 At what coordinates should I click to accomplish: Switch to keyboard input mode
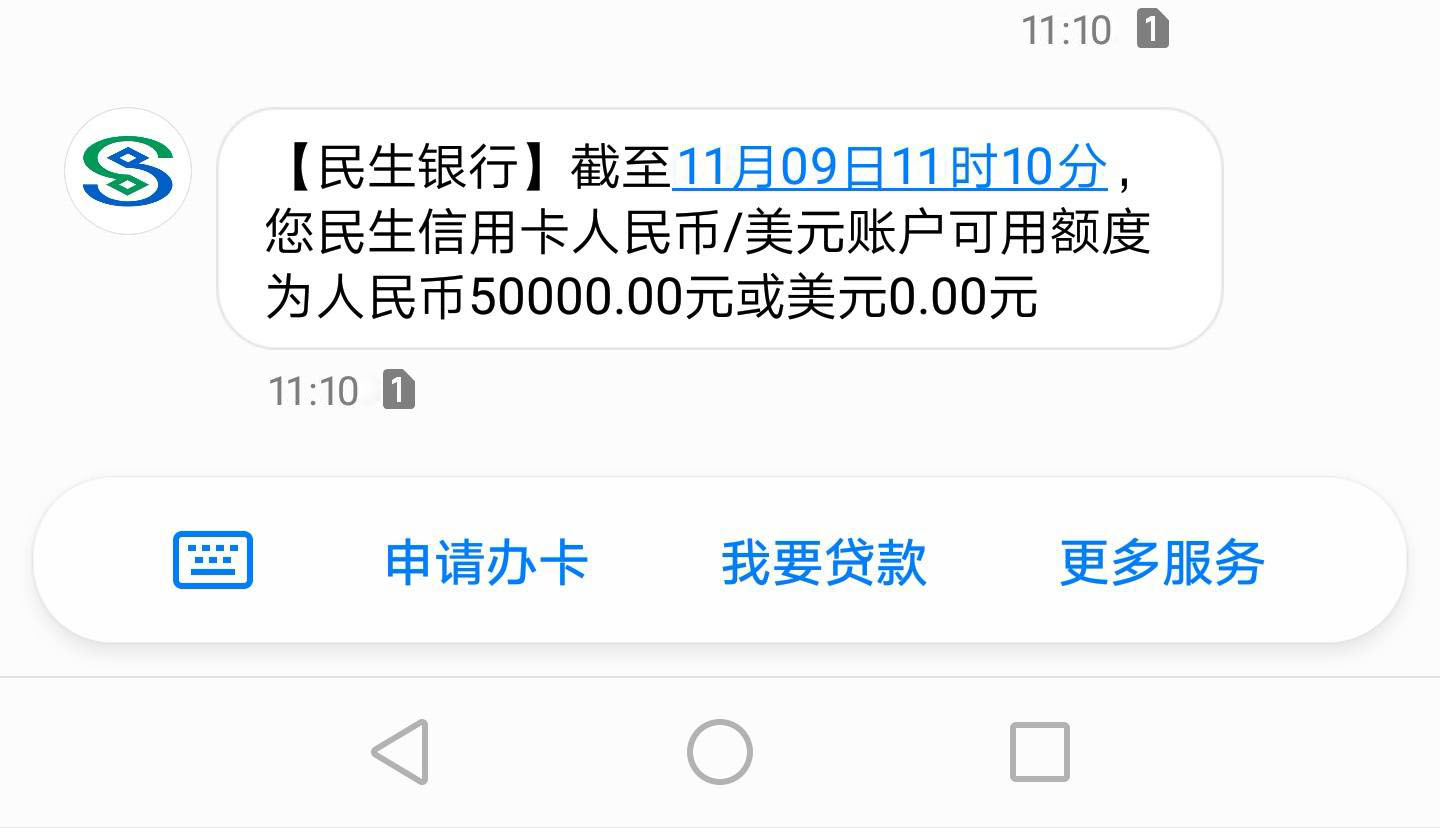(213, 560)
